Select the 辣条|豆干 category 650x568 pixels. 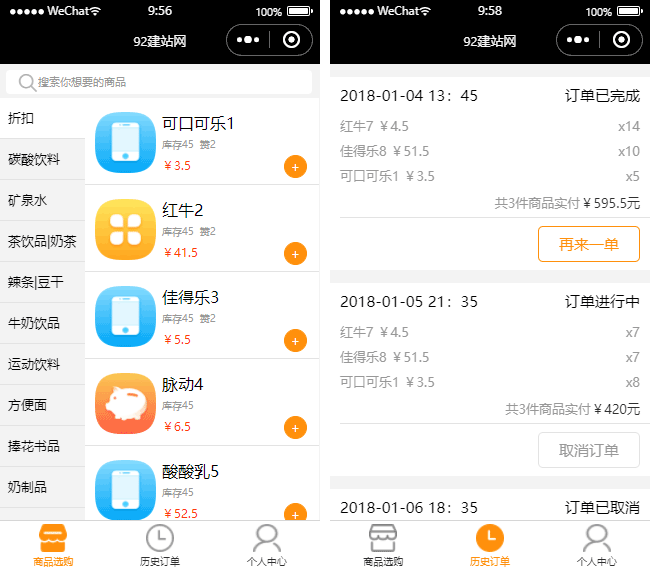pos(42,282)
